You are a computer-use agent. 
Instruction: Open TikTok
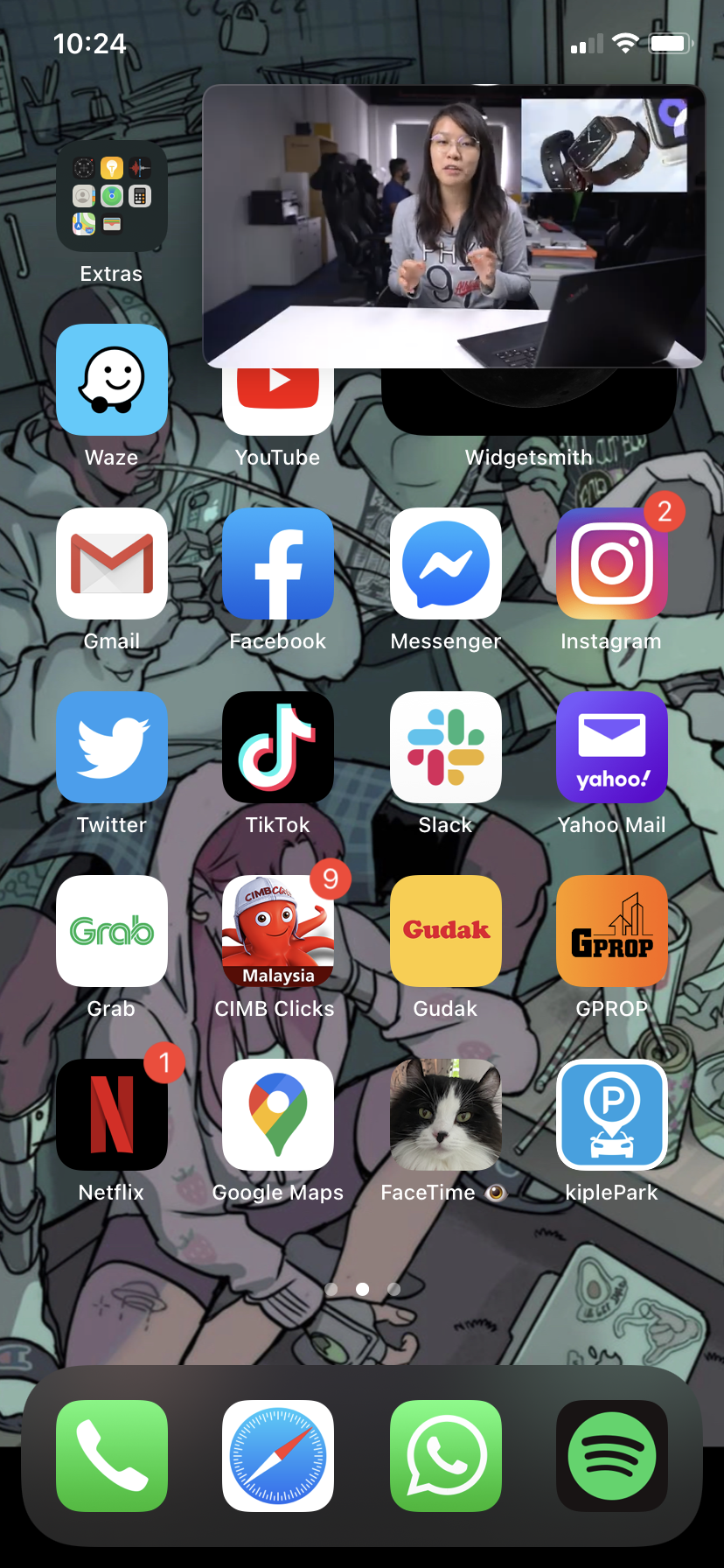coord(278,747)
